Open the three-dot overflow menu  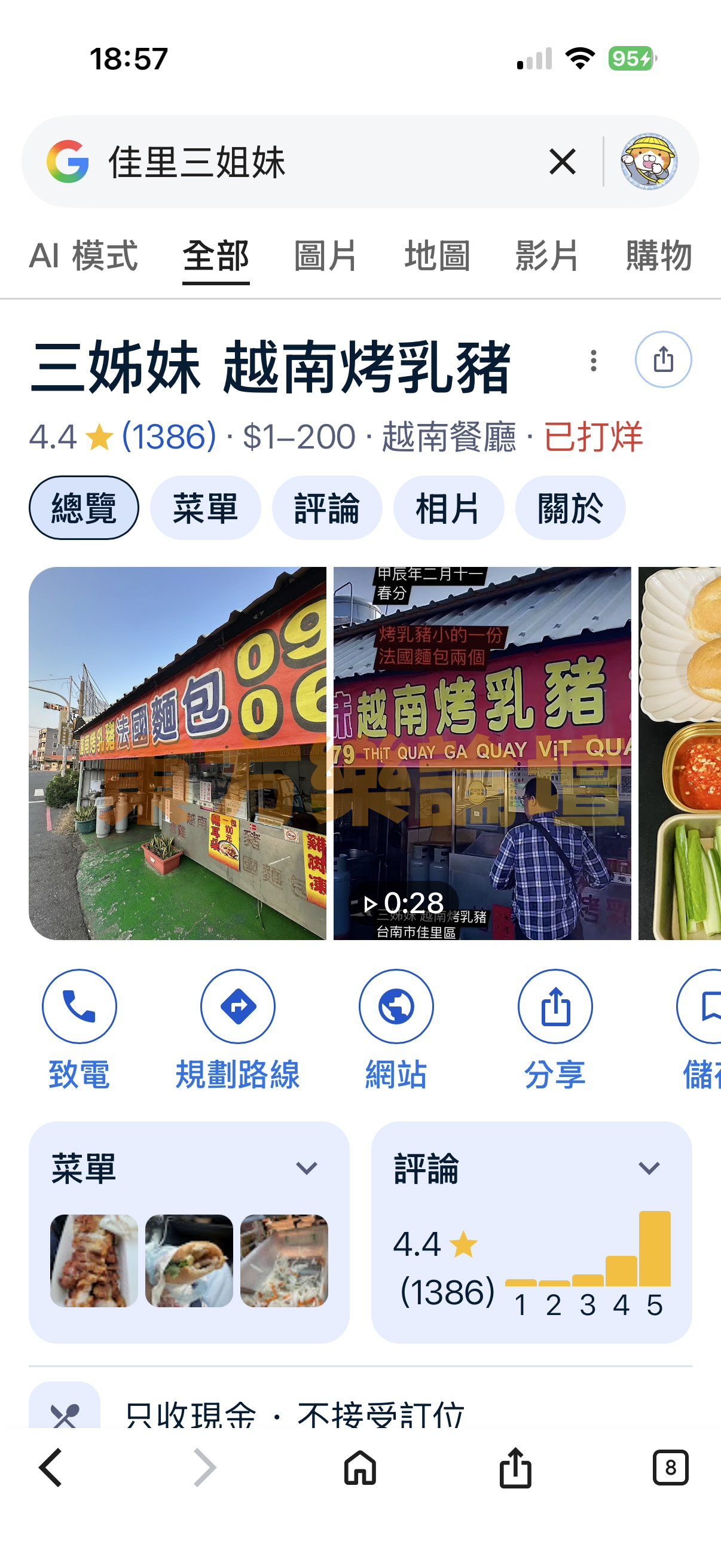click(x=593, y=361)
